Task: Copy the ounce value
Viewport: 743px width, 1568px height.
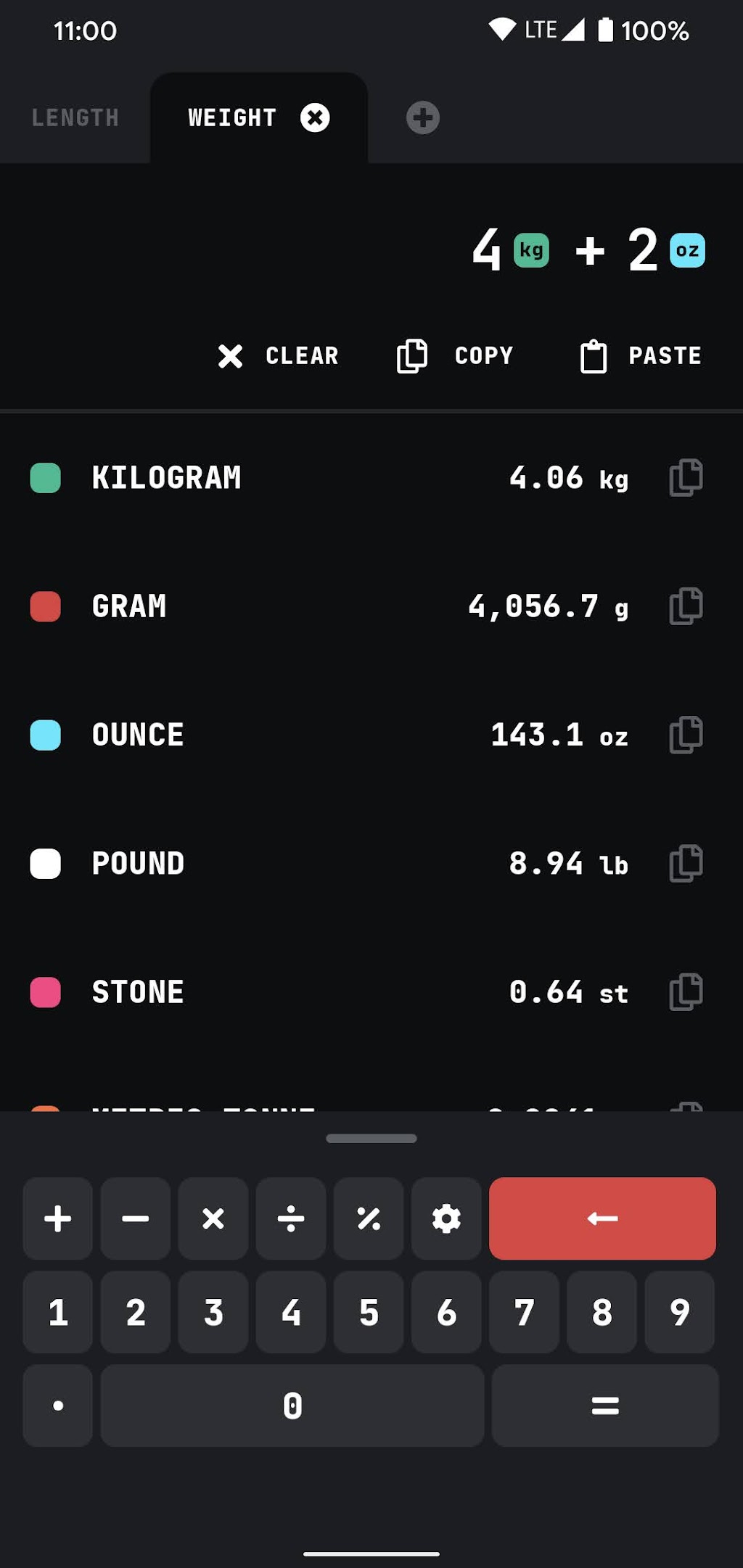Action: [686, 735]
